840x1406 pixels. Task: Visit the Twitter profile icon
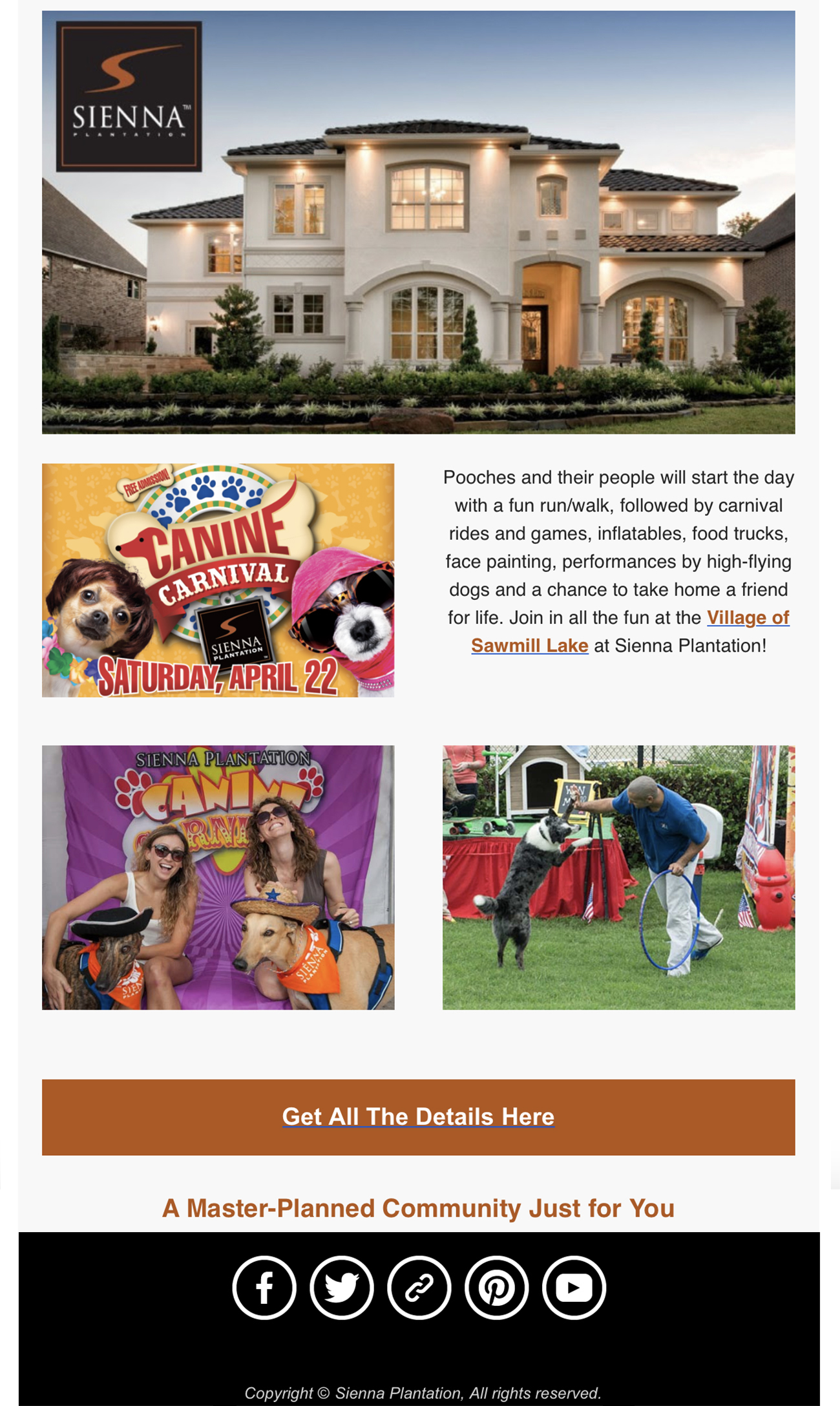pos(342,1287)
